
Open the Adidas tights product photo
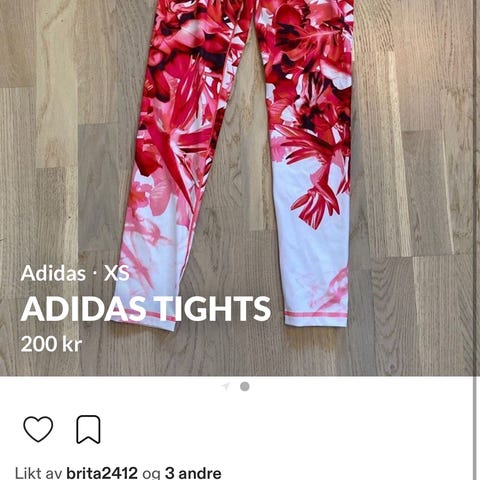click(x=237, y=188)
